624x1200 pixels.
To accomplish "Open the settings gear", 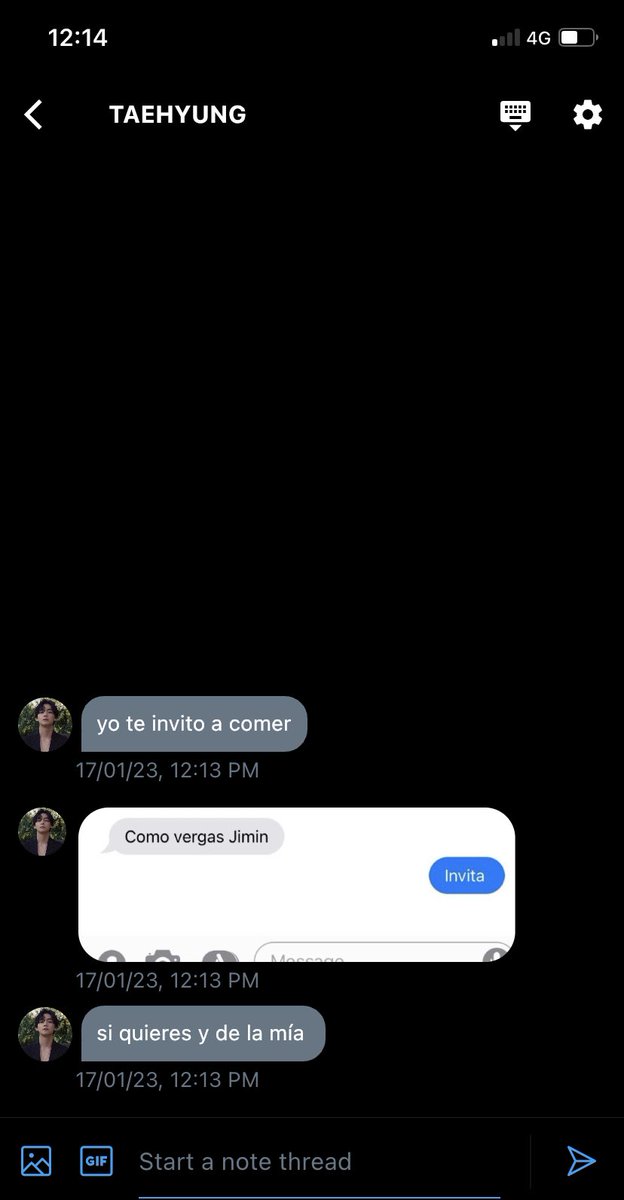I will [588, 115].
